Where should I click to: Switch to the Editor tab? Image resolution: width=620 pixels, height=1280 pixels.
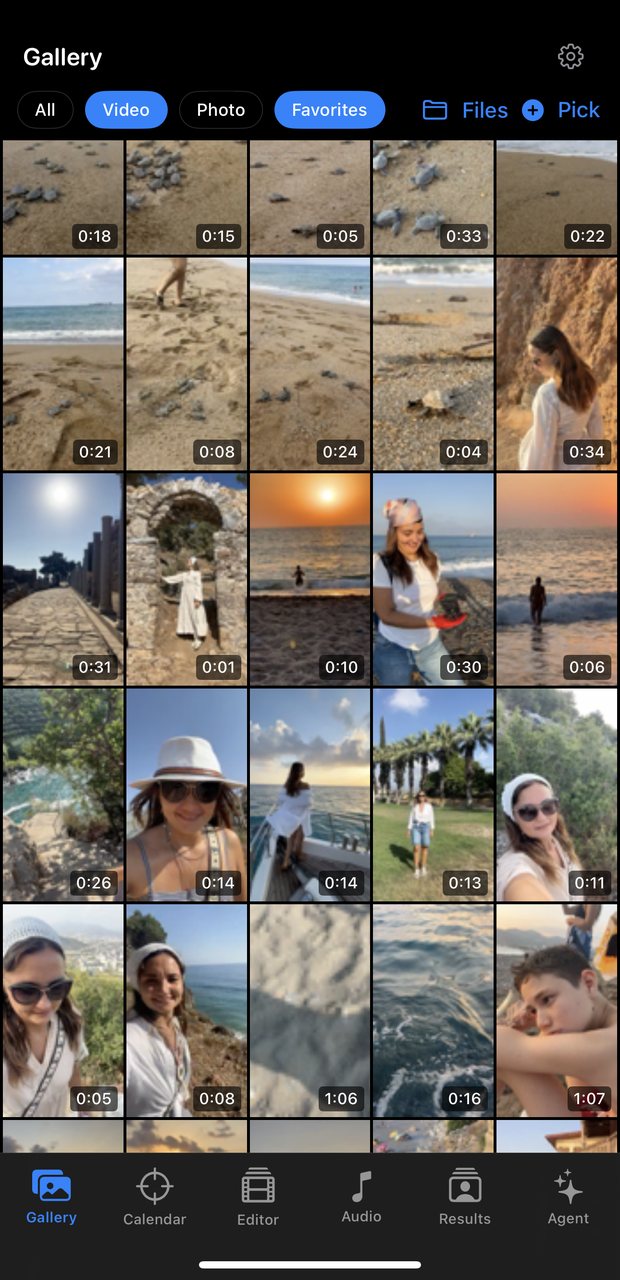[x=258, y=1197]
